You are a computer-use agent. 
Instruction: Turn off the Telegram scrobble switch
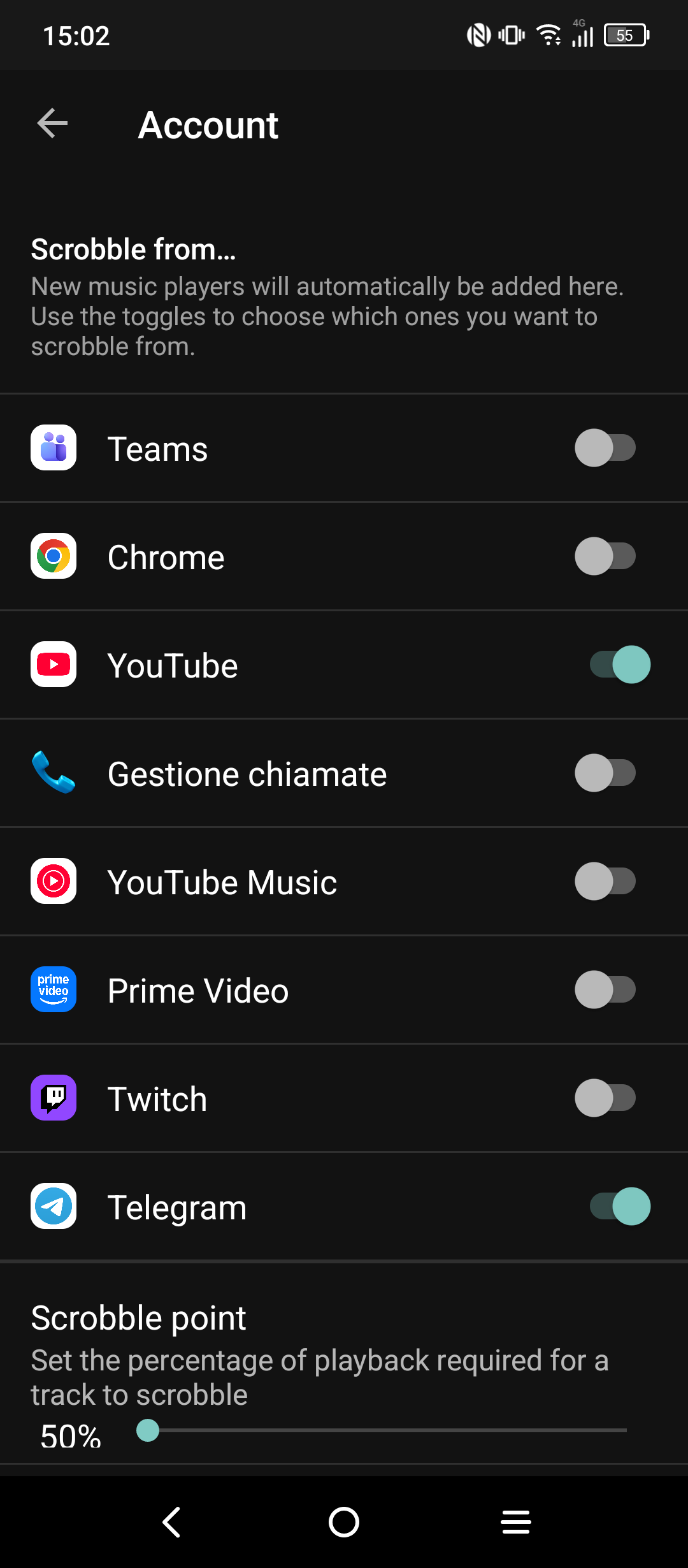tap(620, 1207)
